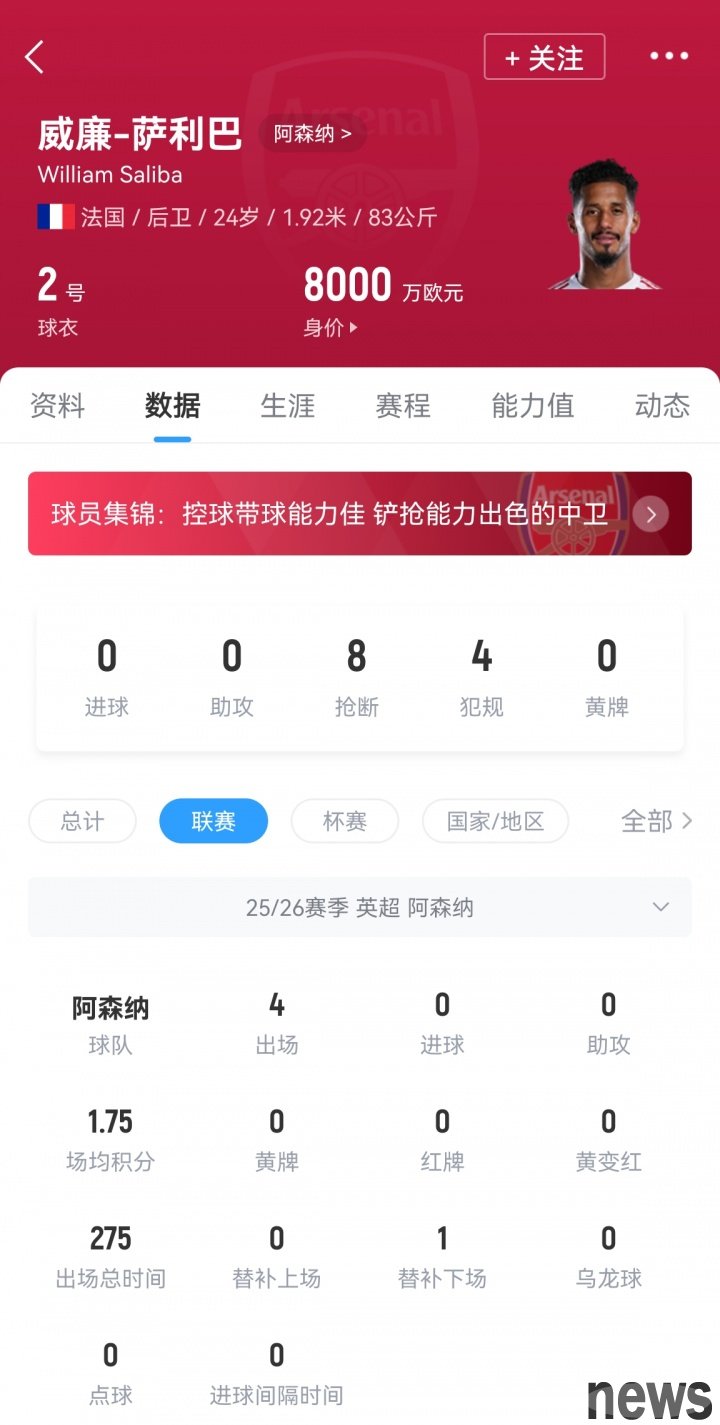The image size is (720, 1425).
Task: View 身价 market value details
Action: tap(331, 327)
